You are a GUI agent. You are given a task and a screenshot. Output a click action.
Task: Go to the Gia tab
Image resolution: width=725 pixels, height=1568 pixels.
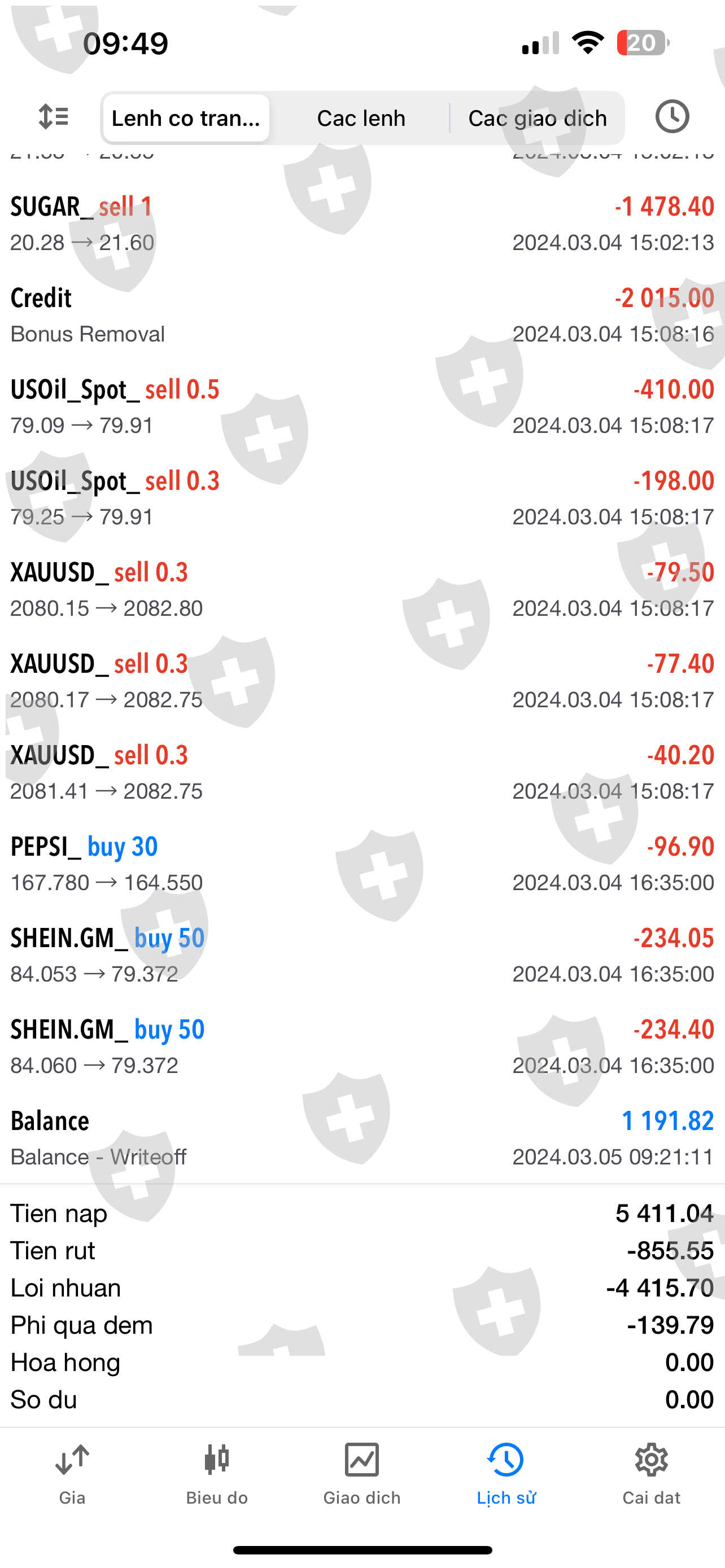(72, 1474)
